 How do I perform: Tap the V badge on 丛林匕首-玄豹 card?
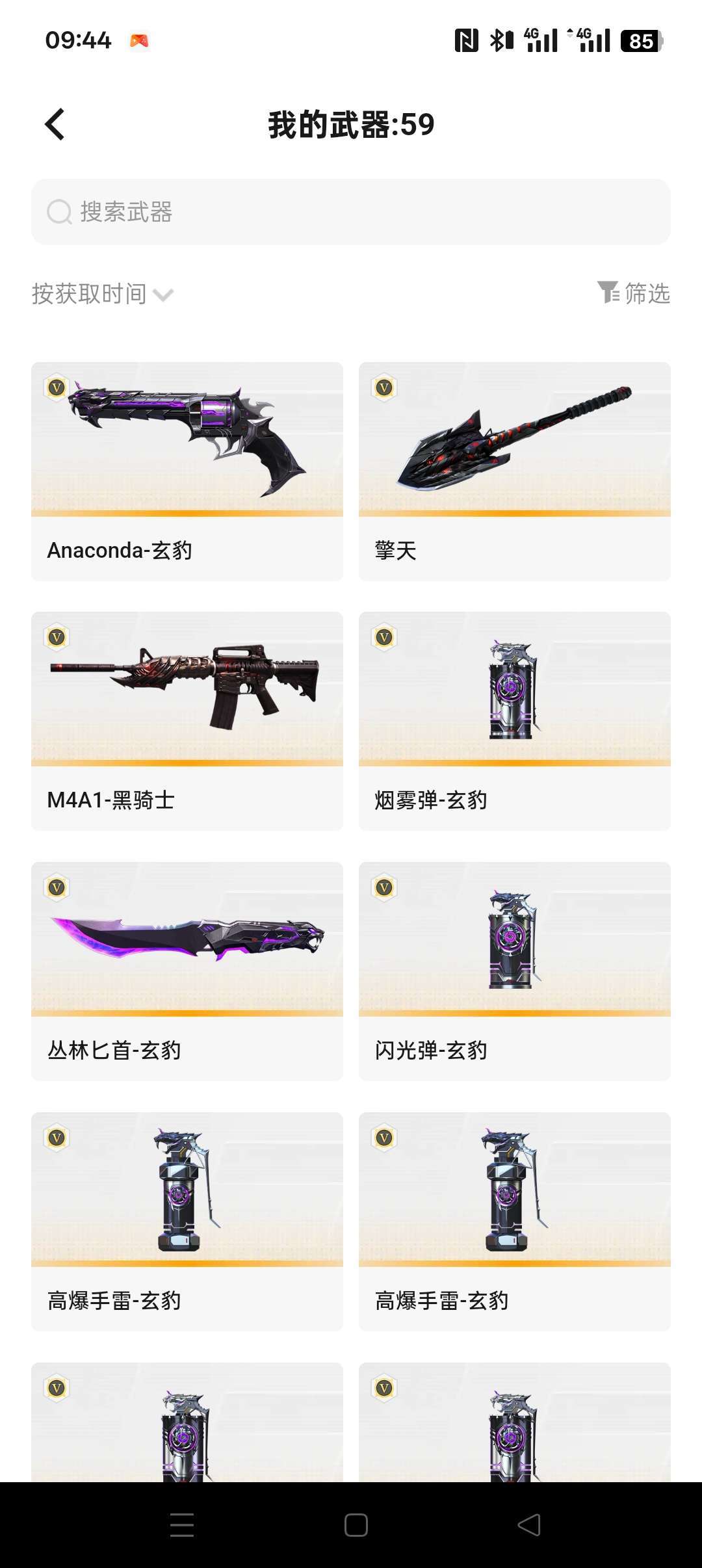[x=57, y=888]
